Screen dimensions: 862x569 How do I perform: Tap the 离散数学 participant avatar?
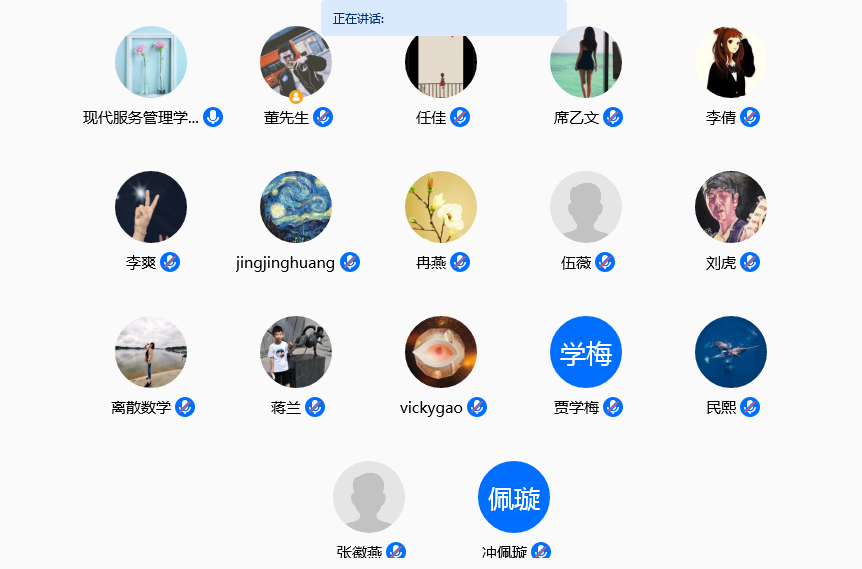click(x=150, y=352)
